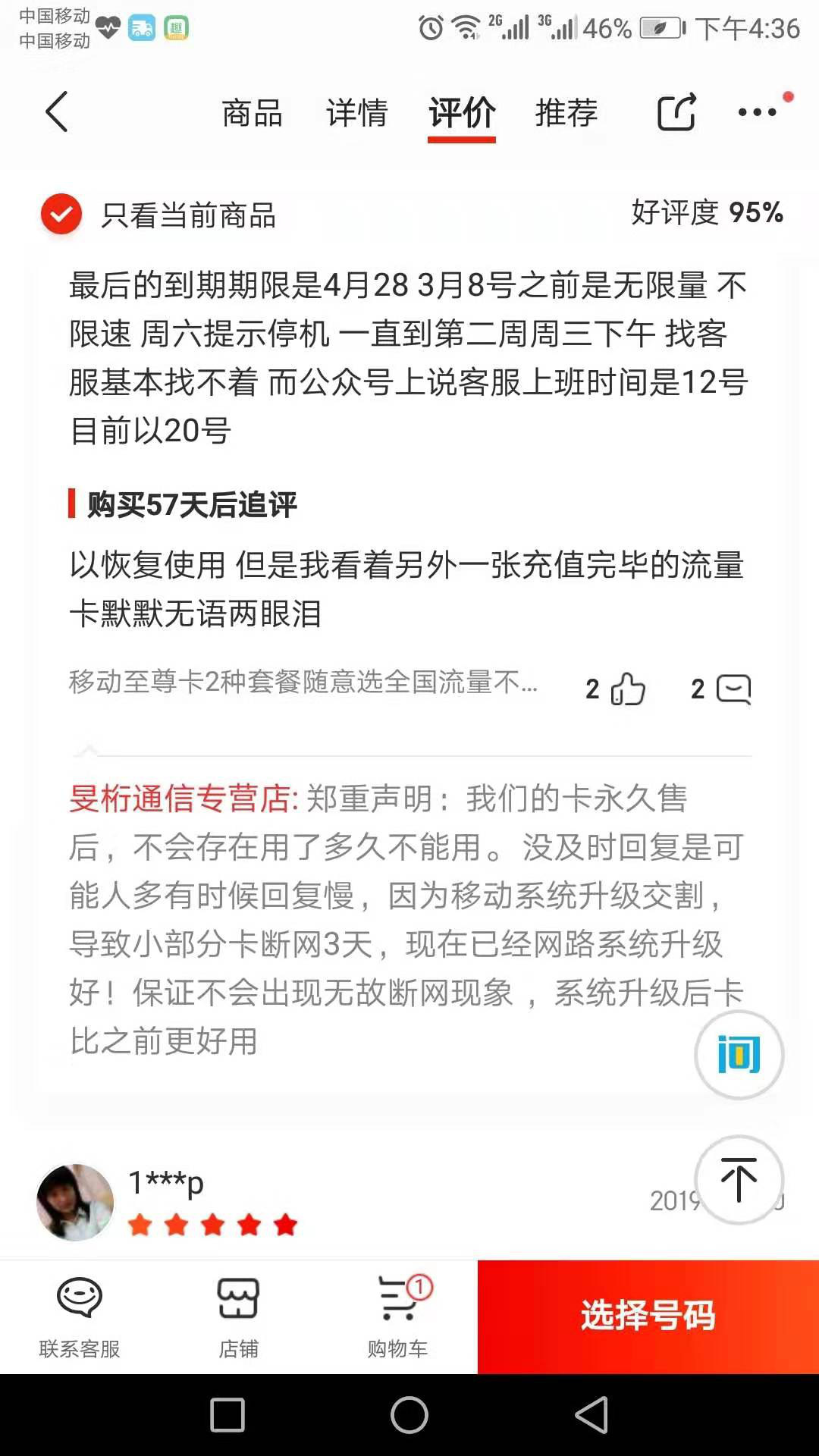Open the three-dot overflow menu
819x1456 pixels.
click(x=758, y=112)
